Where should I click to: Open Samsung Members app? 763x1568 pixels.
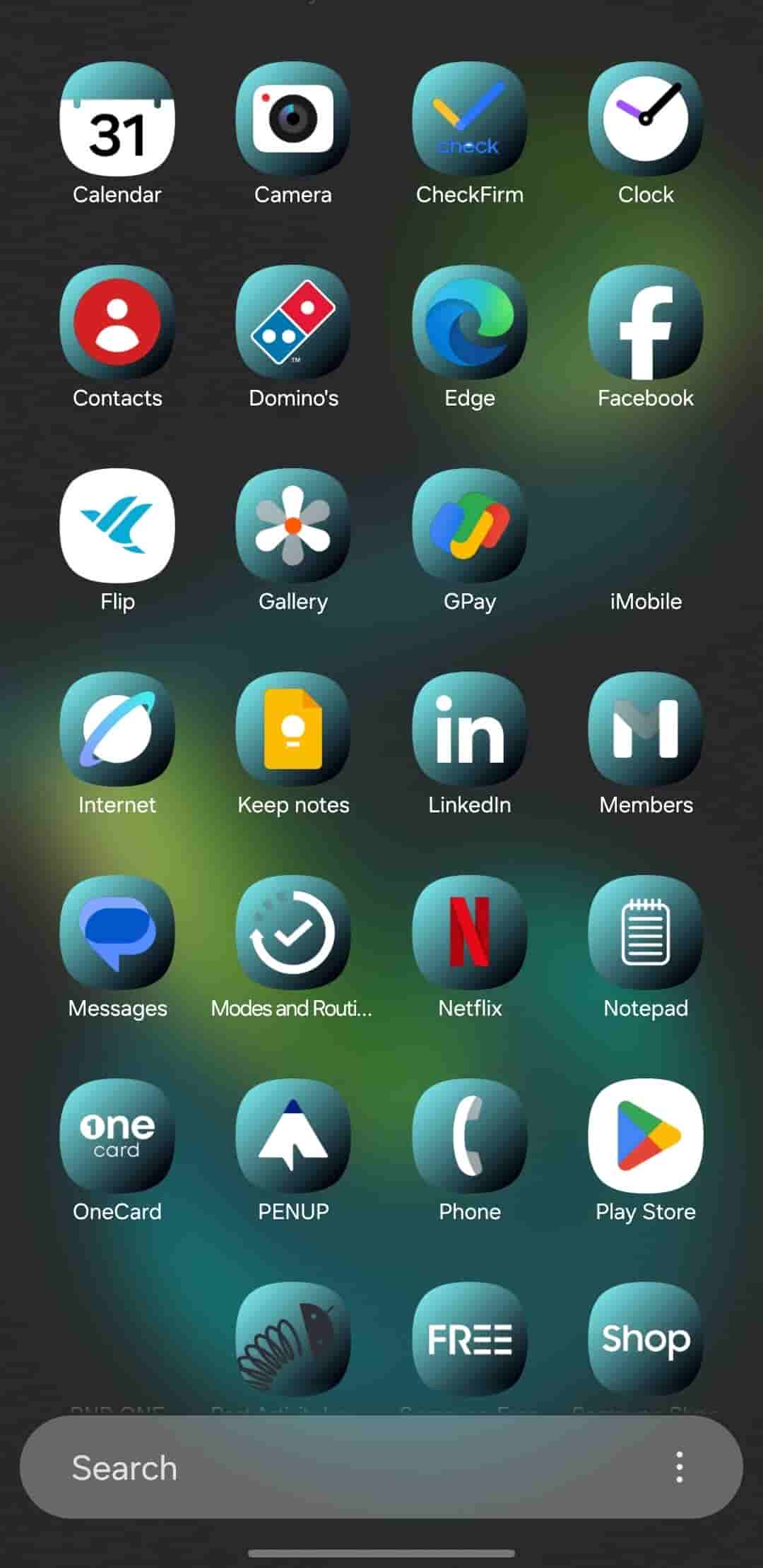645,729
